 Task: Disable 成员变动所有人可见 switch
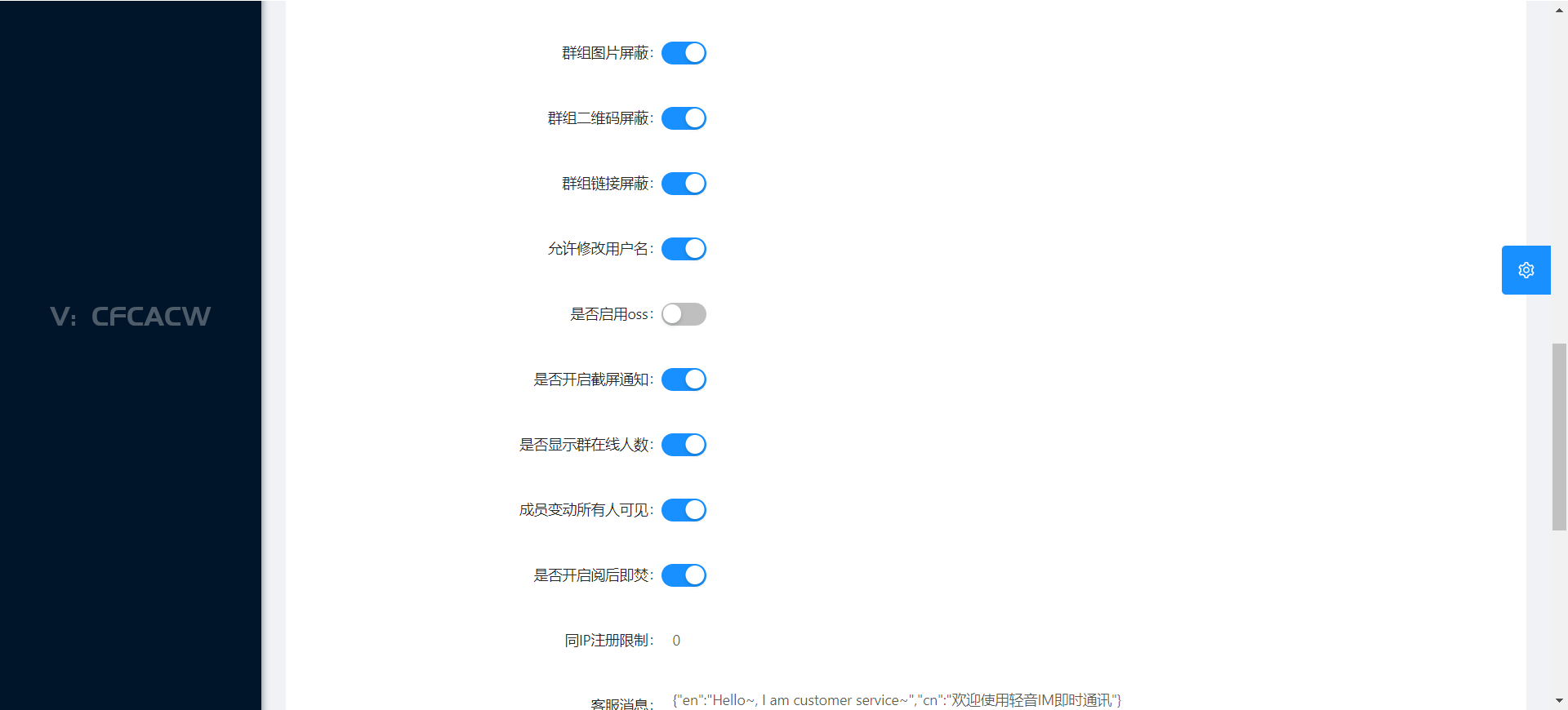click(684, 510)
